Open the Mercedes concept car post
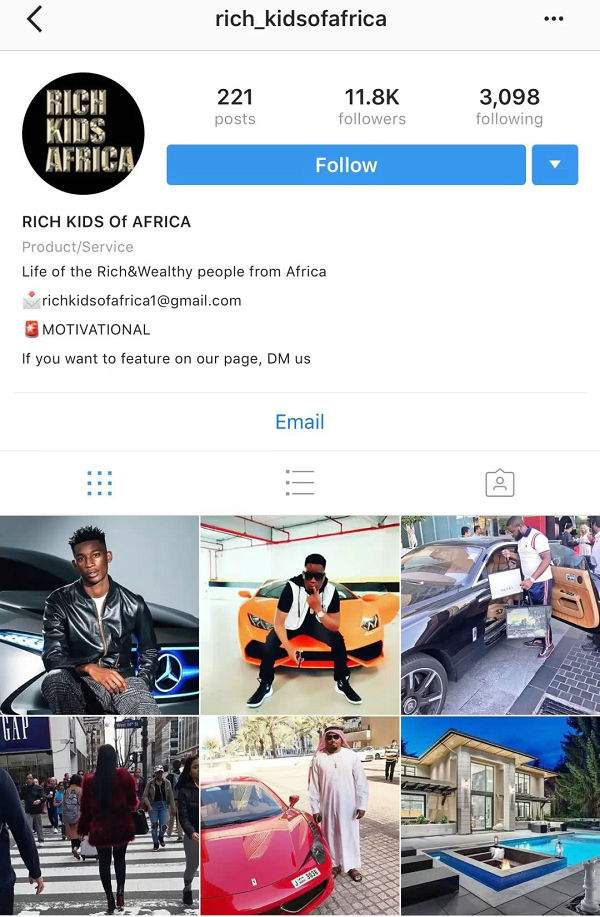This screenshot has height=917, width=600. [99, 615]
